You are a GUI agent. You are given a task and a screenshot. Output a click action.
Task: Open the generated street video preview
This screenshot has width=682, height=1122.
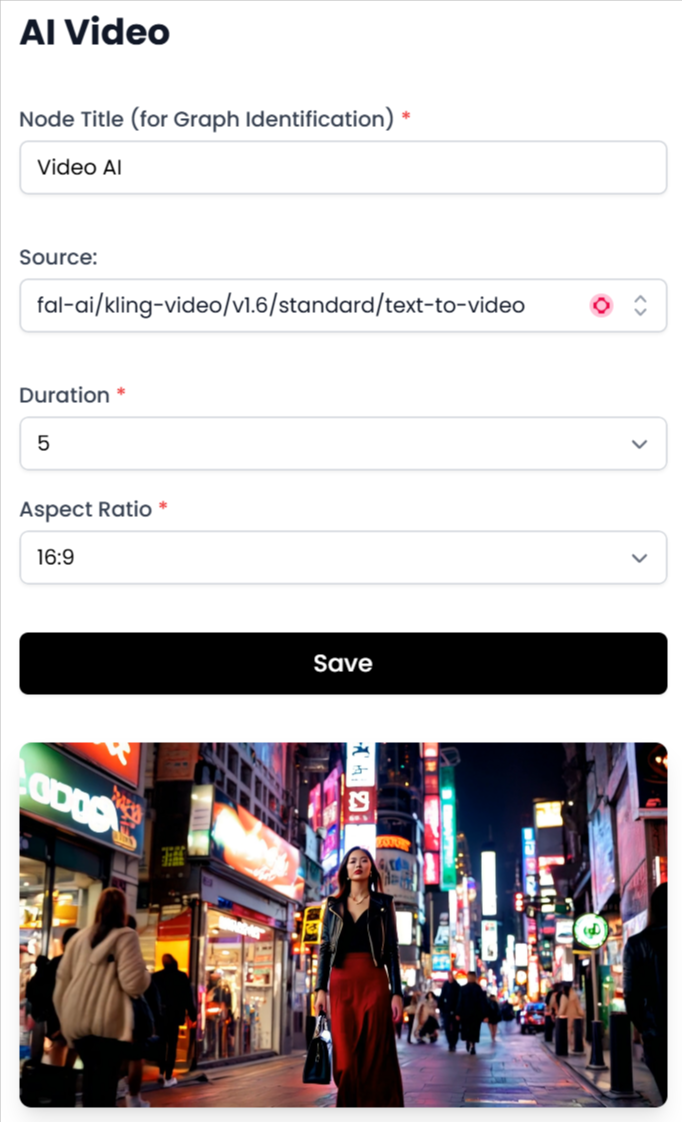point(342,924)
